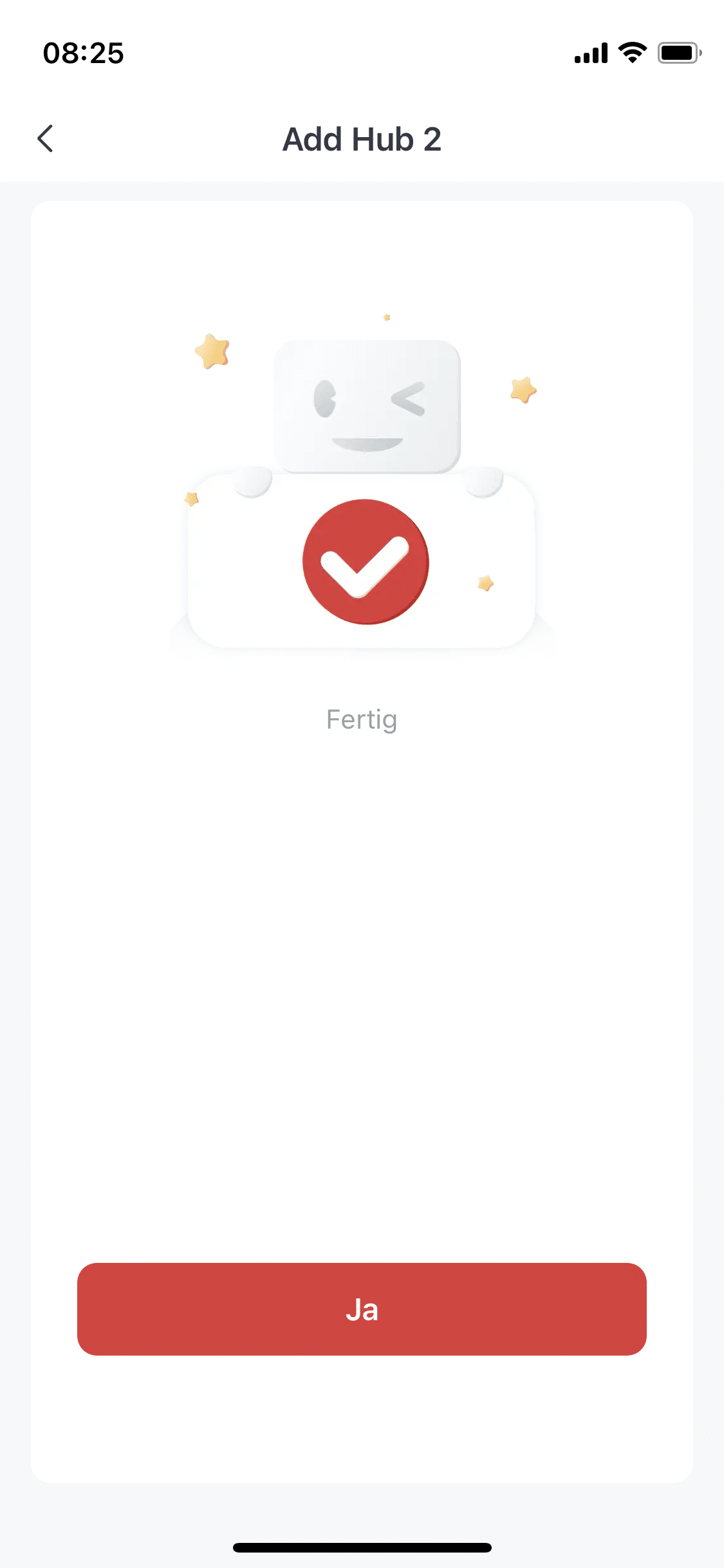This screenshot has height=1568, width=724.
Task: Go back from Add Hub 2
Action: pos(45,138)
